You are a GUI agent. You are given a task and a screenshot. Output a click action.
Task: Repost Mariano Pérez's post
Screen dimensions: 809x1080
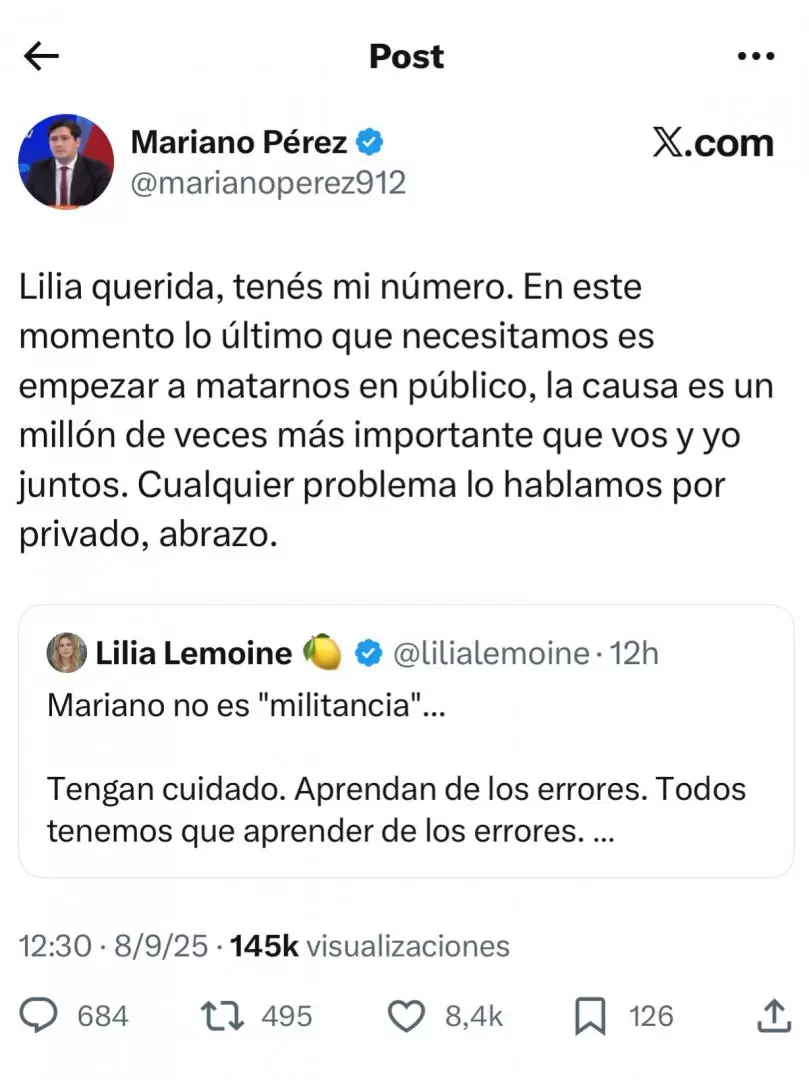coord(222,1015)
